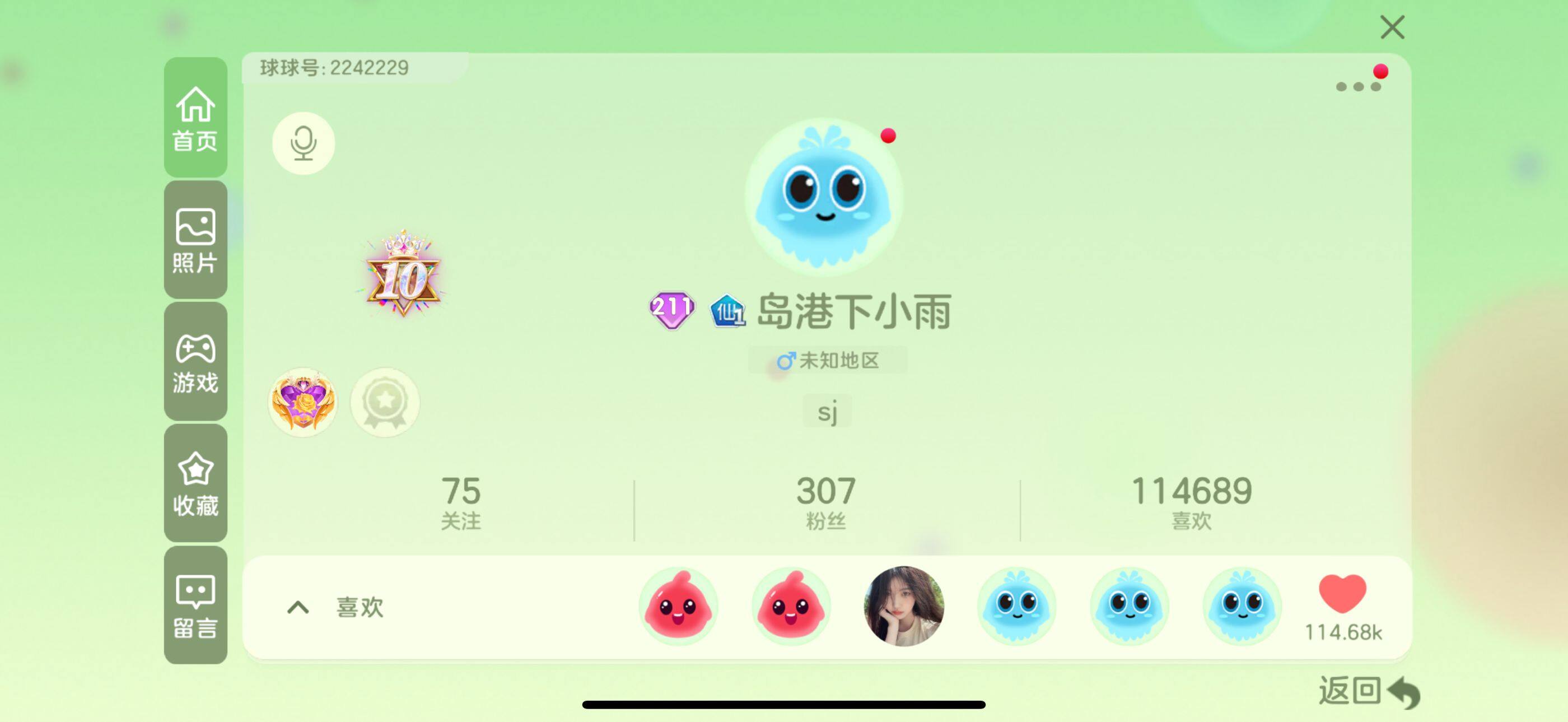Open the 211 diamond level badge
Screen dimensions: 1568x722
(671, 310)
